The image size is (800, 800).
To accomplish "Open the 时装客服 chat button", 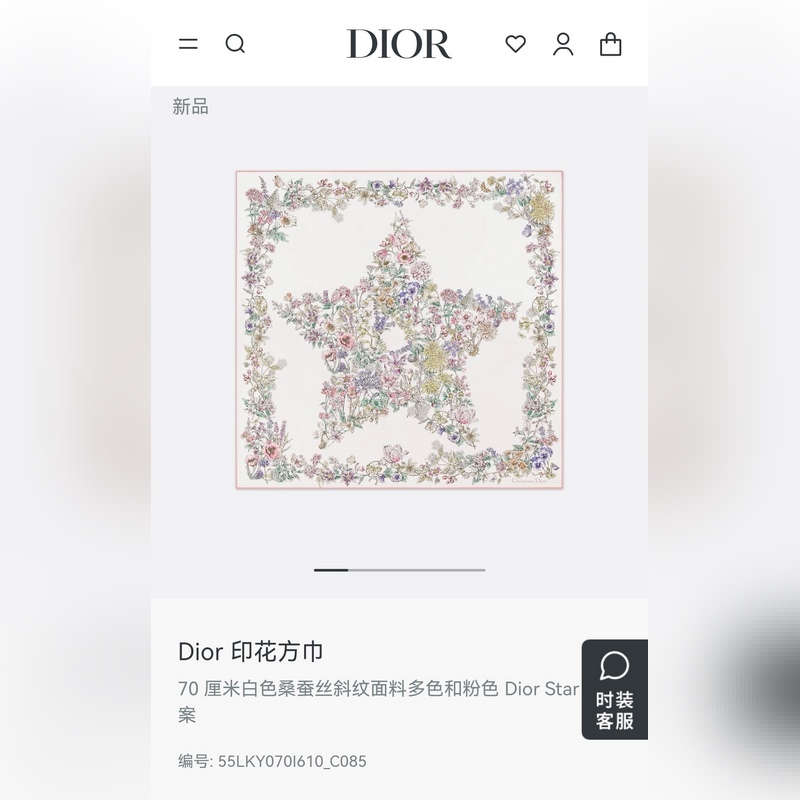I will tap(614, 689).
